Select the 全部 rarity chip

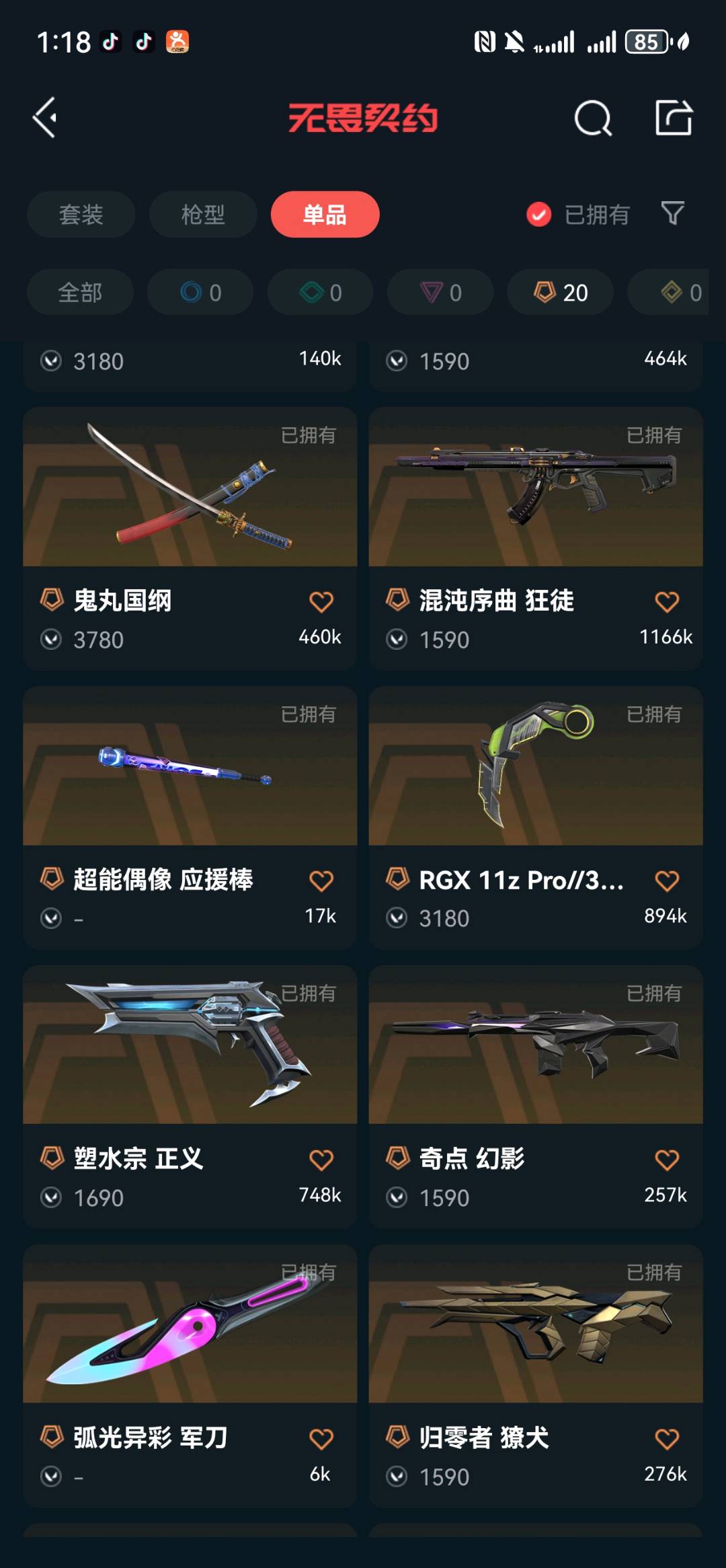[80, 293]
